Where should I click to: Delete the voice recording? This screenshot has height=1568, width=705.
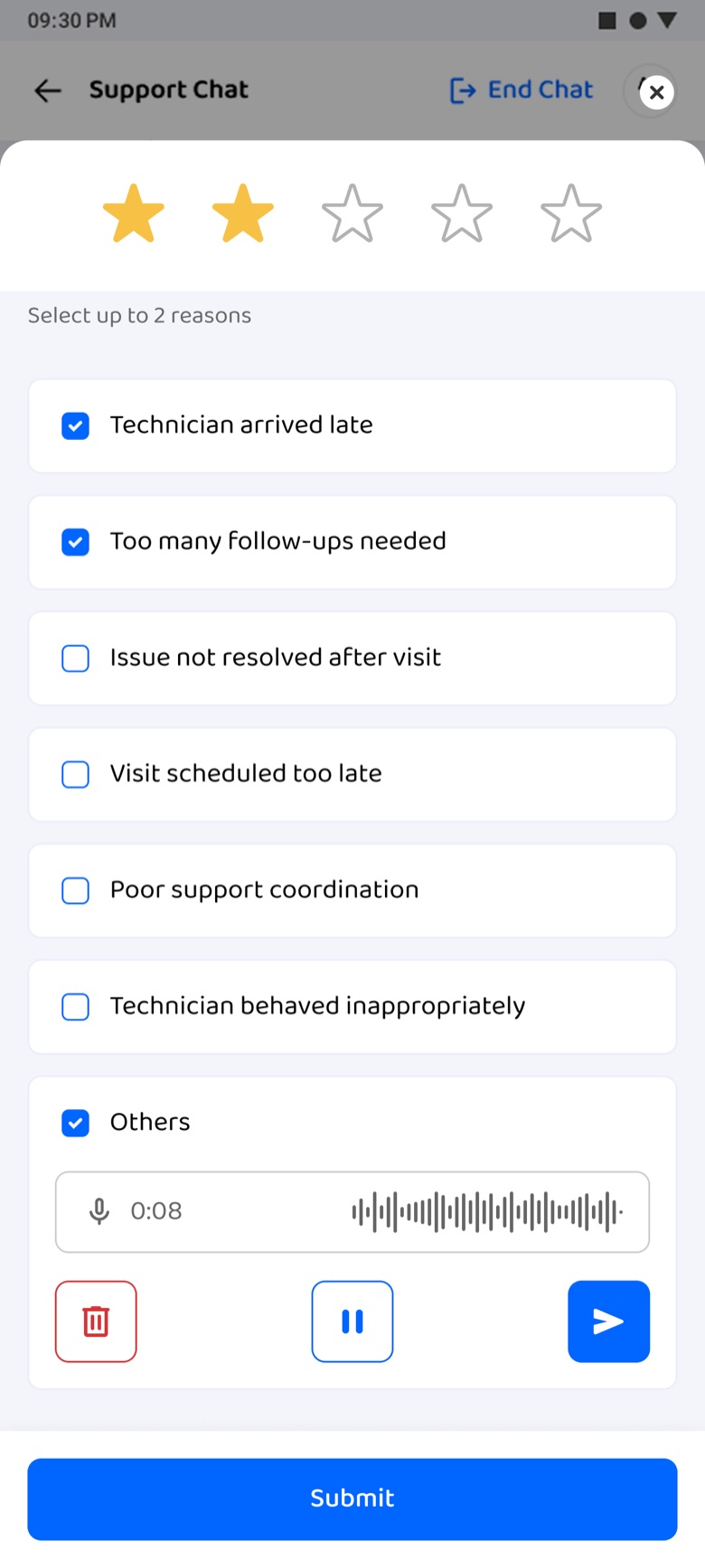(x=96, y=1321)
